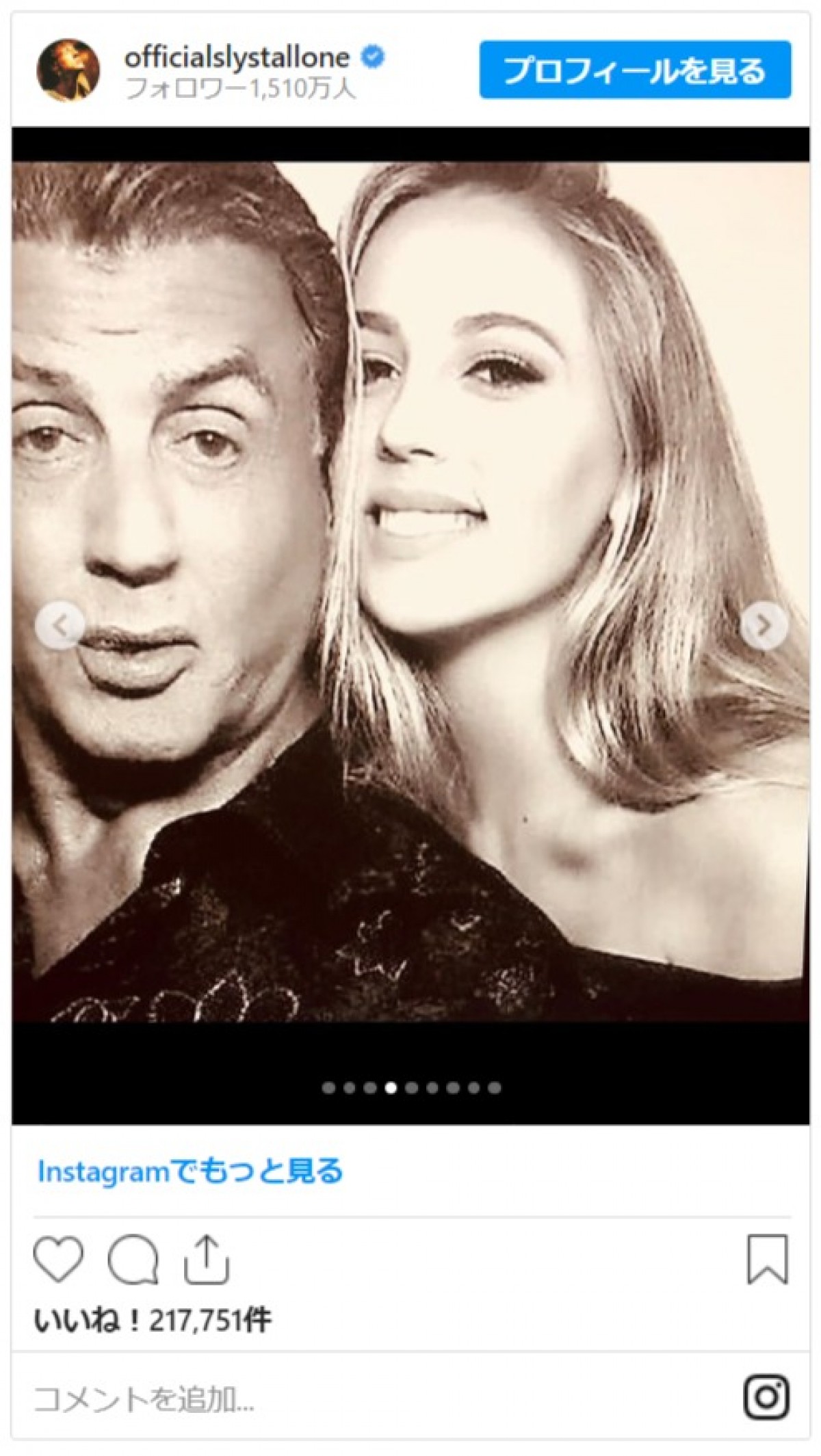
Task: Open the Instagram logo icon
Action: point(766,1397)
